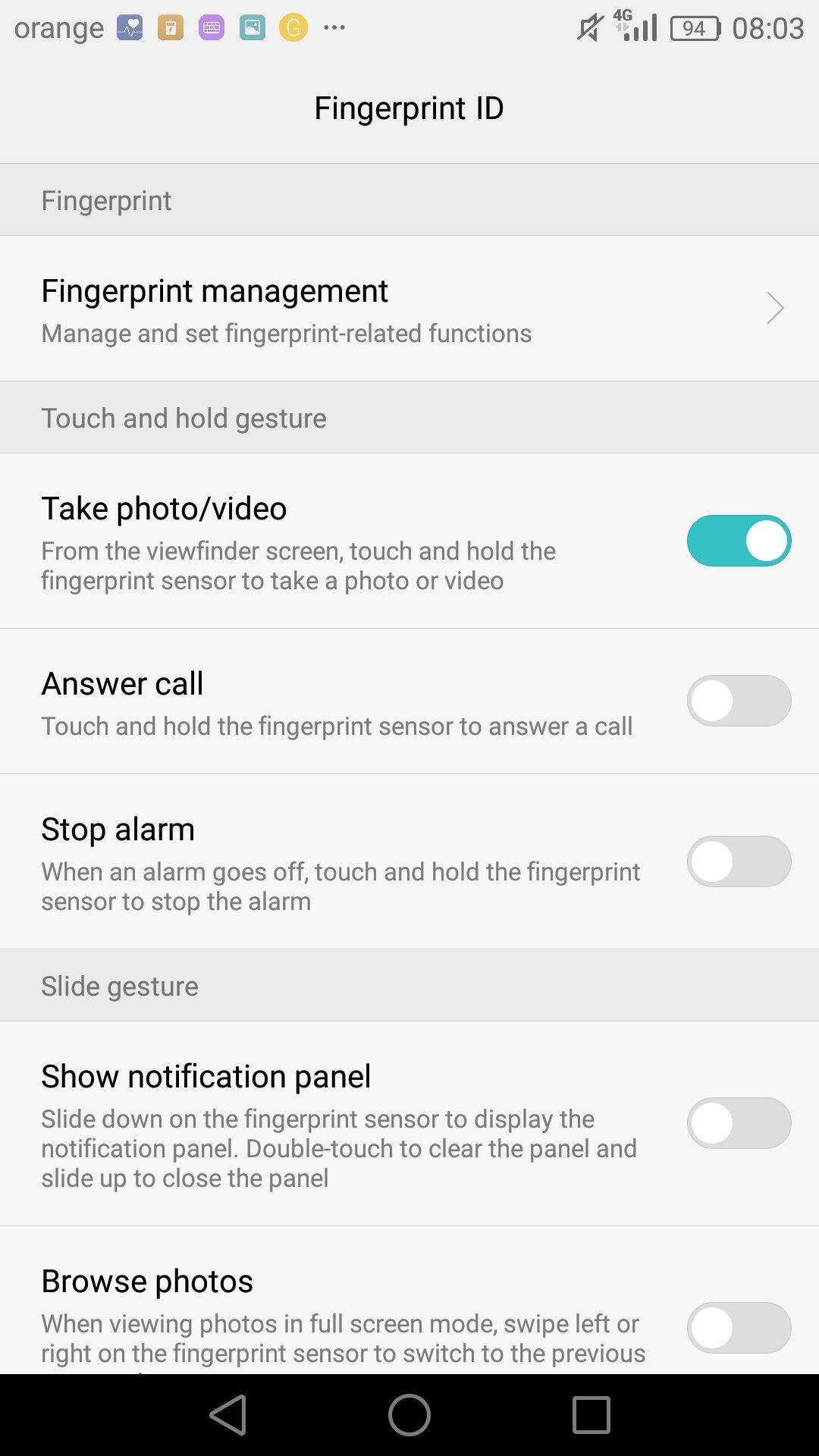
Task: Go back with the navigation bar
Action: pyautogui.click(x=228, y=1415)
